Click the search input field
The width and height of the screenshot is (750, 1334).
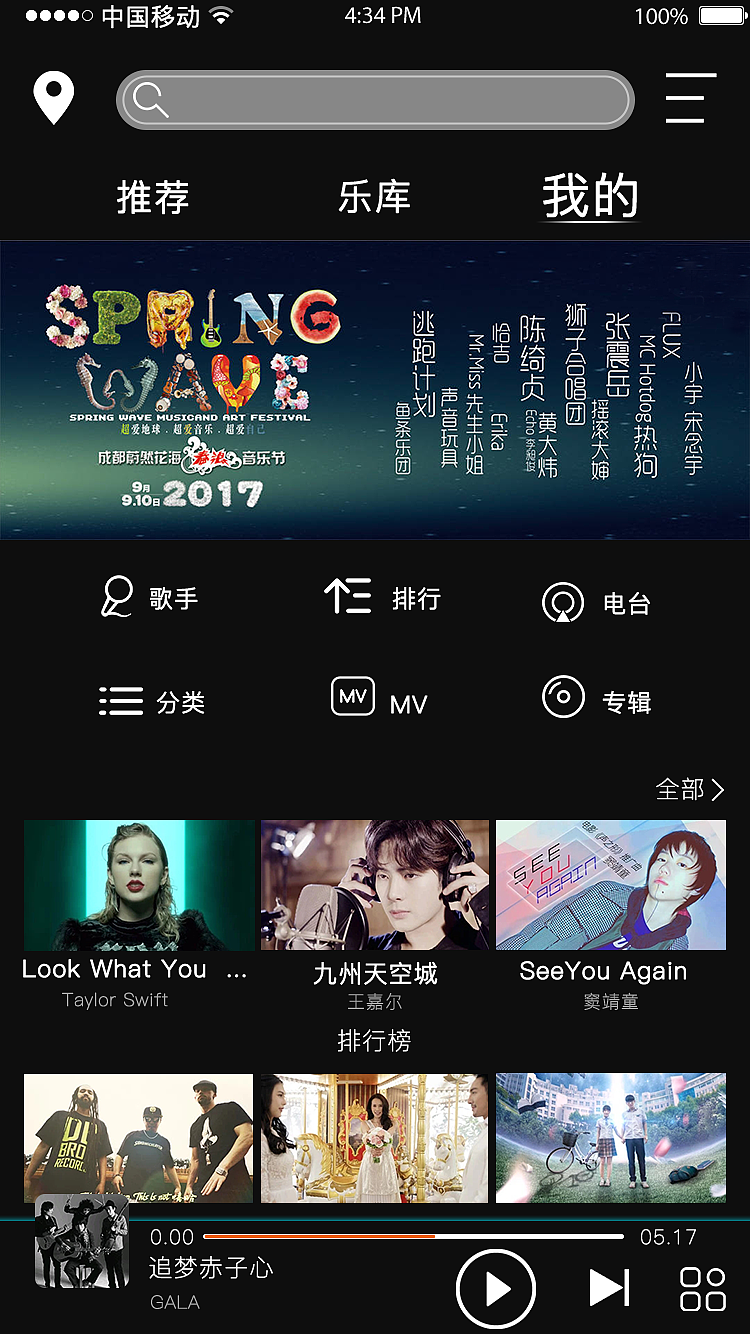coord(375,100)
